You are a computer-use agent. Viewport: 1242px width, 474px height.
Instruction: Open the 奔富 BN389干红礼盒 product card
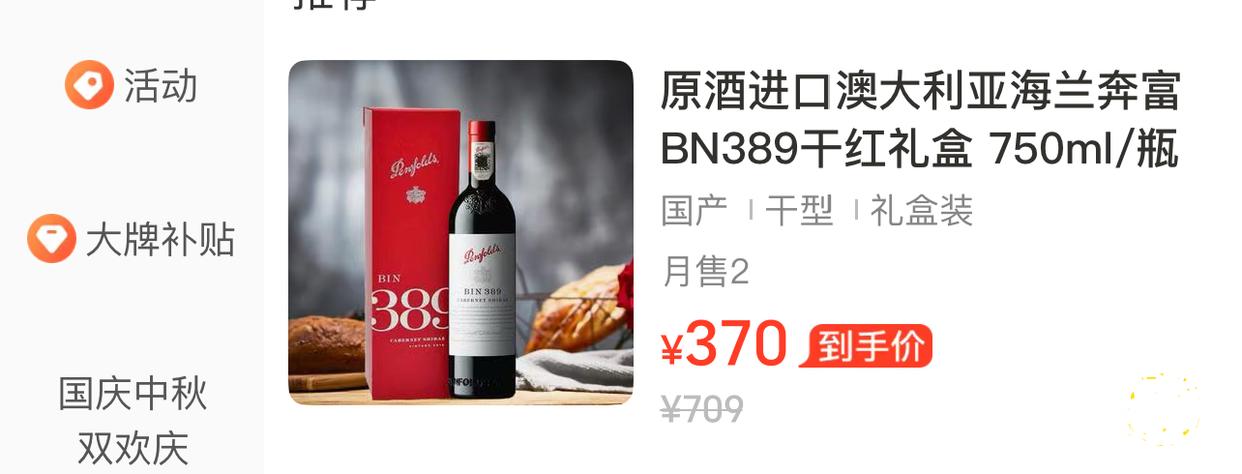[920, 120]
